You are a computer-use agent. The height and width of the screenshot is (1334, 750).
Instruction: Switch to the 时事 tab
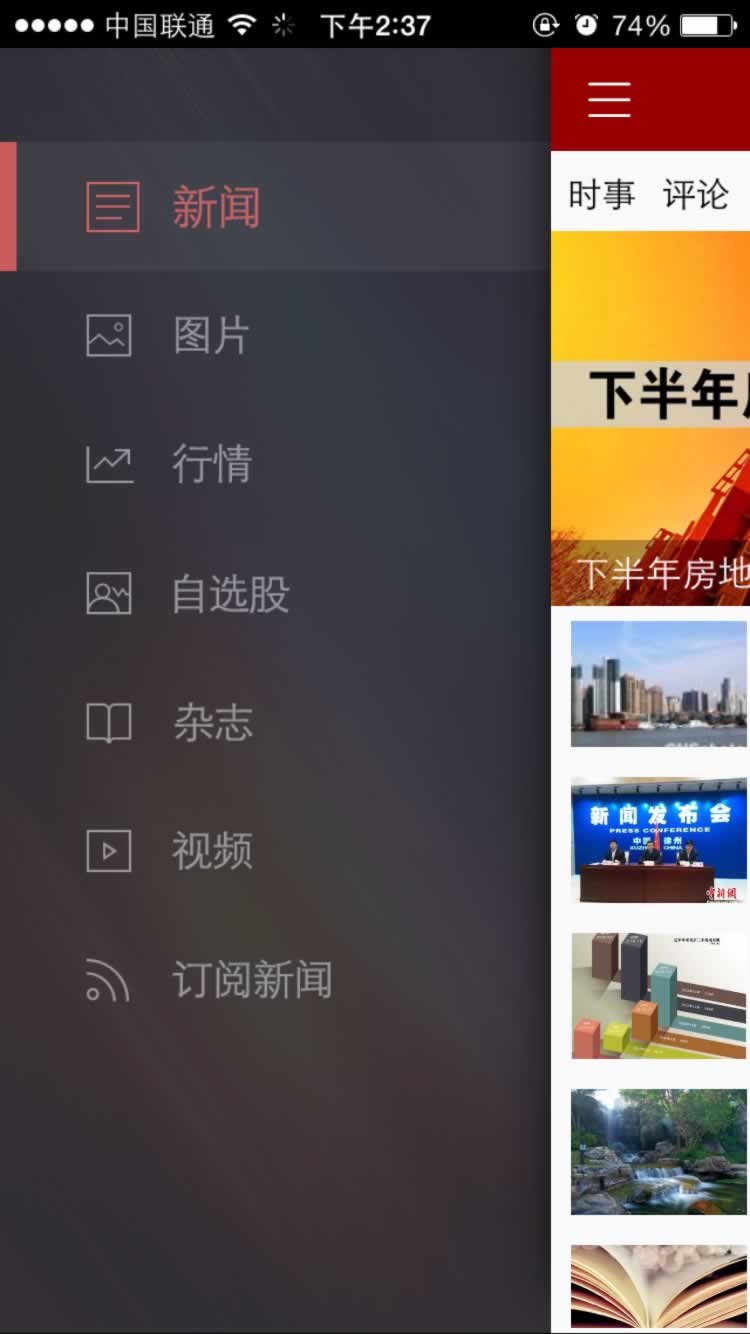(601, 194)
